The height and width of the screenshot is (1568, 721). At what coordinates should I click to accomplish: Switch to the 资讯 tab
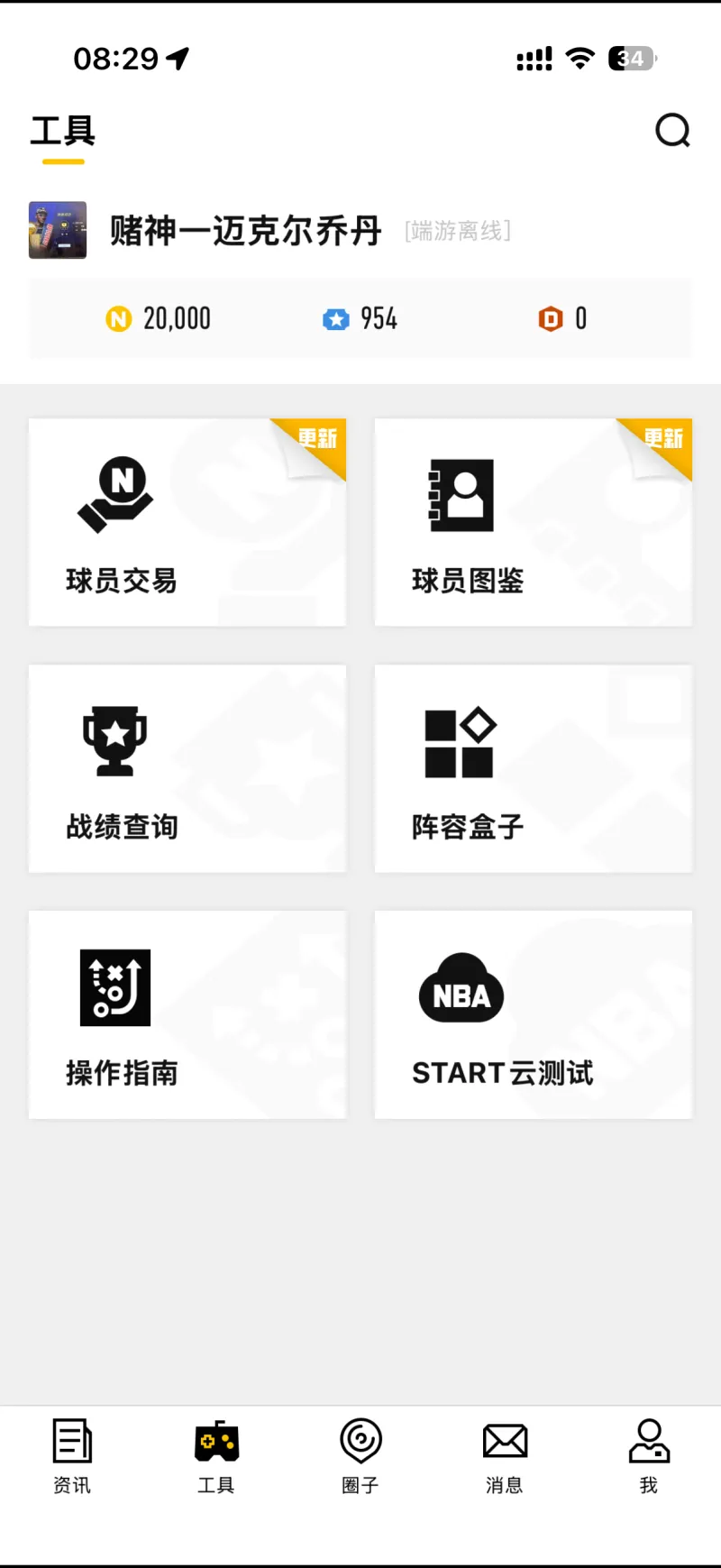click(72, 1456)
